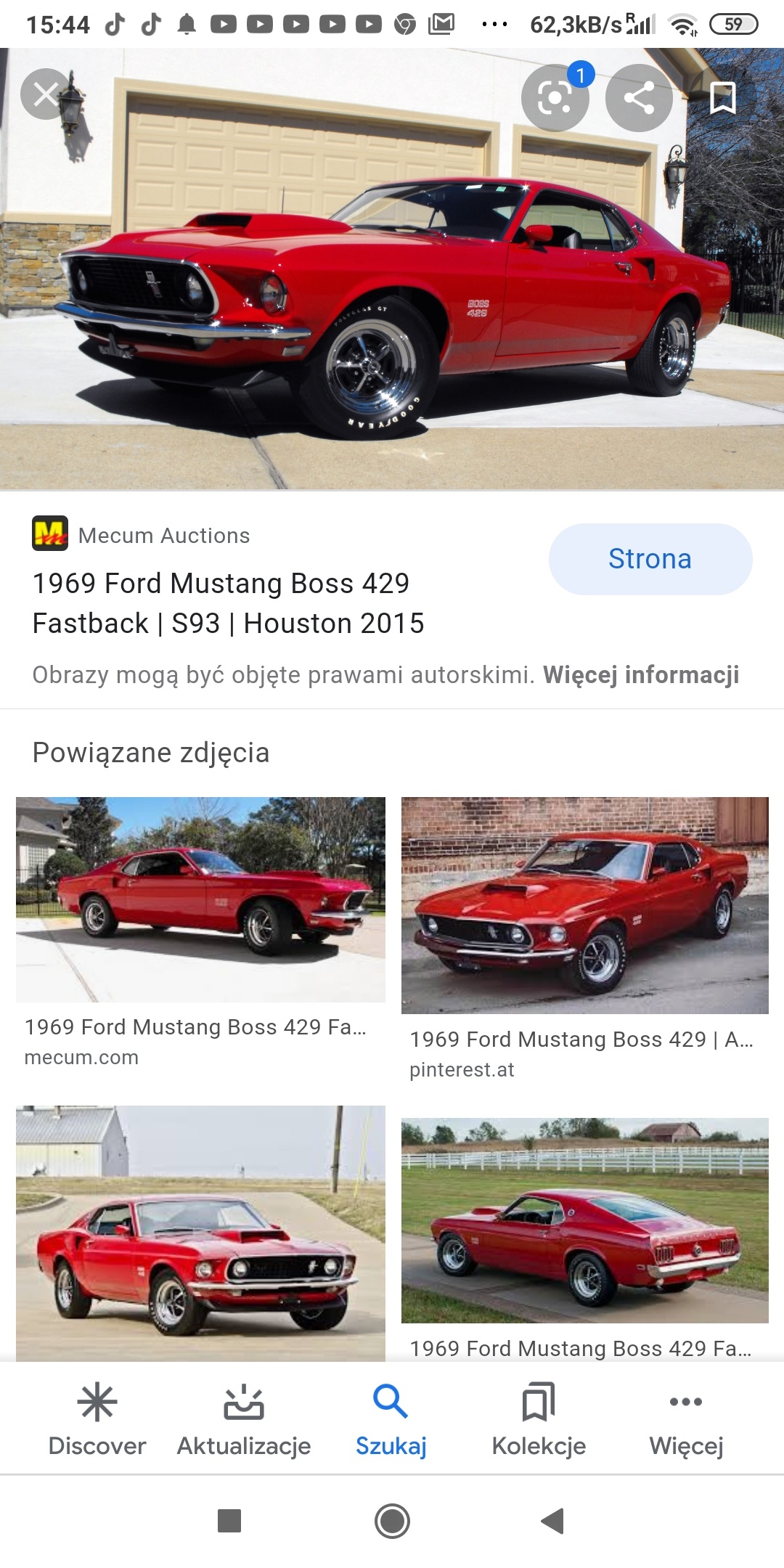Tap the main 1969 Mustang image
The image size is (784, 1568).
pos(392,269)
